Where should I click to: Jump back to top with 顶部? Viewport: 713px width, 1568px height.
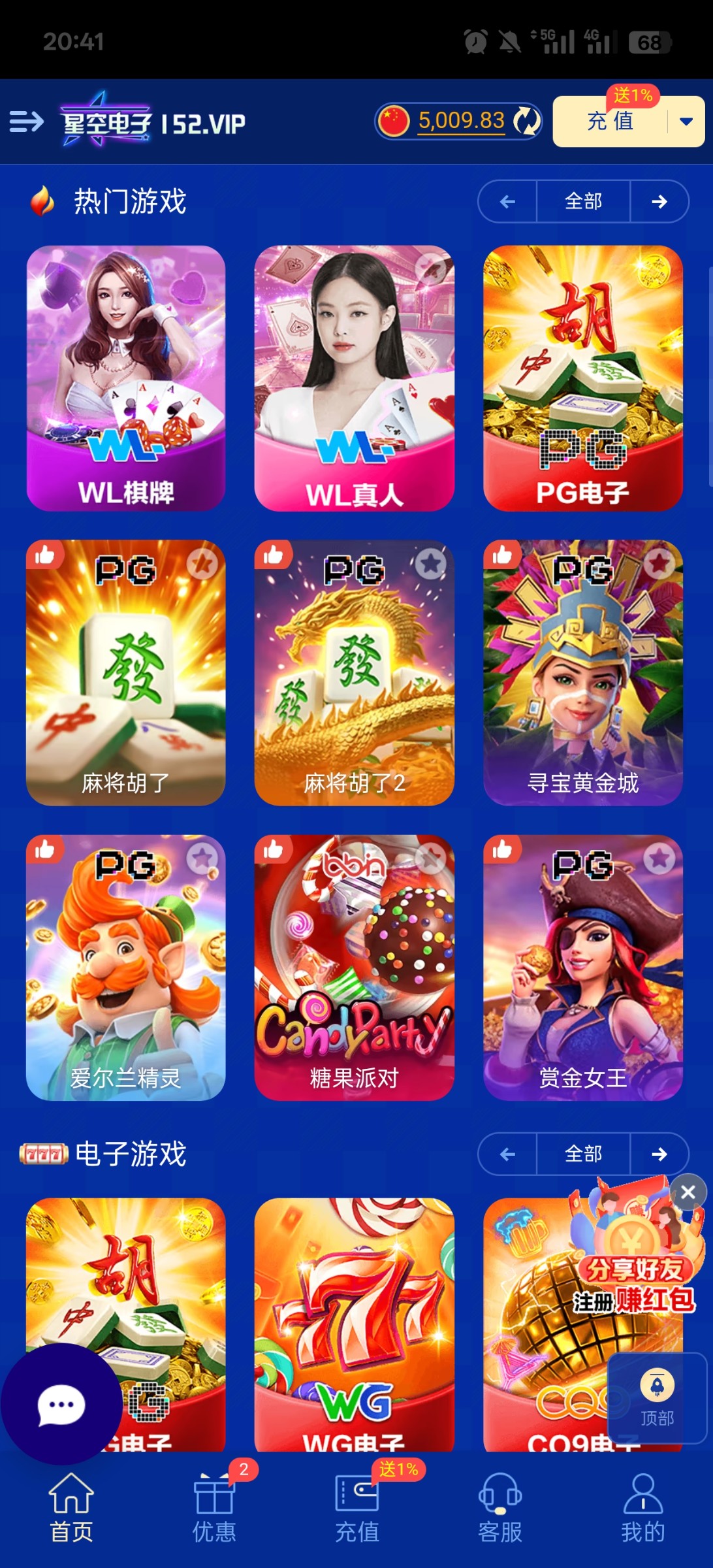click(657, 1398)
